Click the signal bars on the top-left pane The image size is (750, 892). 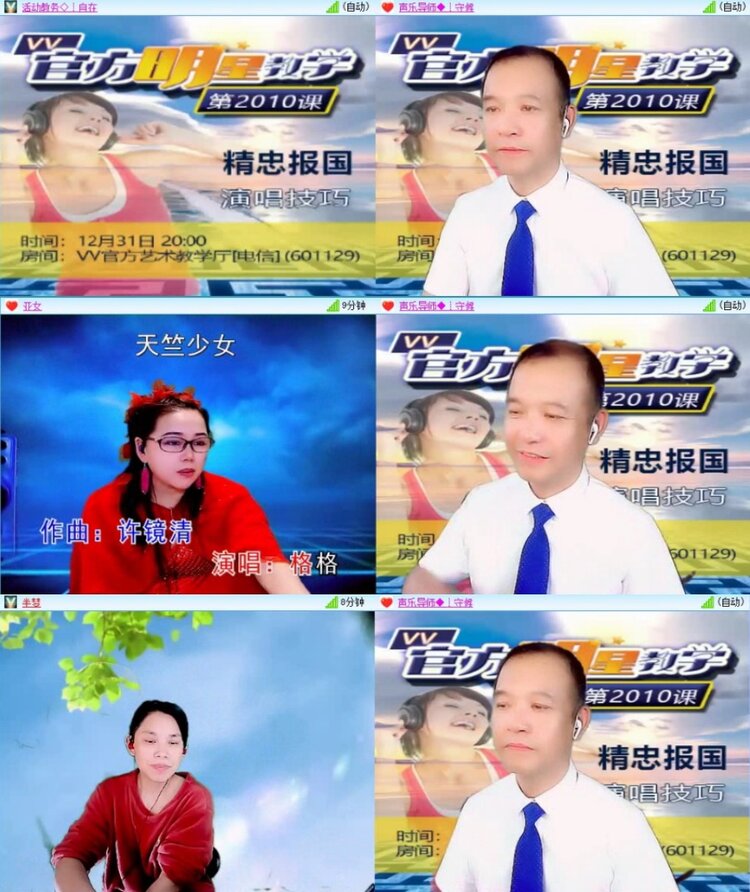click(330, 8)
